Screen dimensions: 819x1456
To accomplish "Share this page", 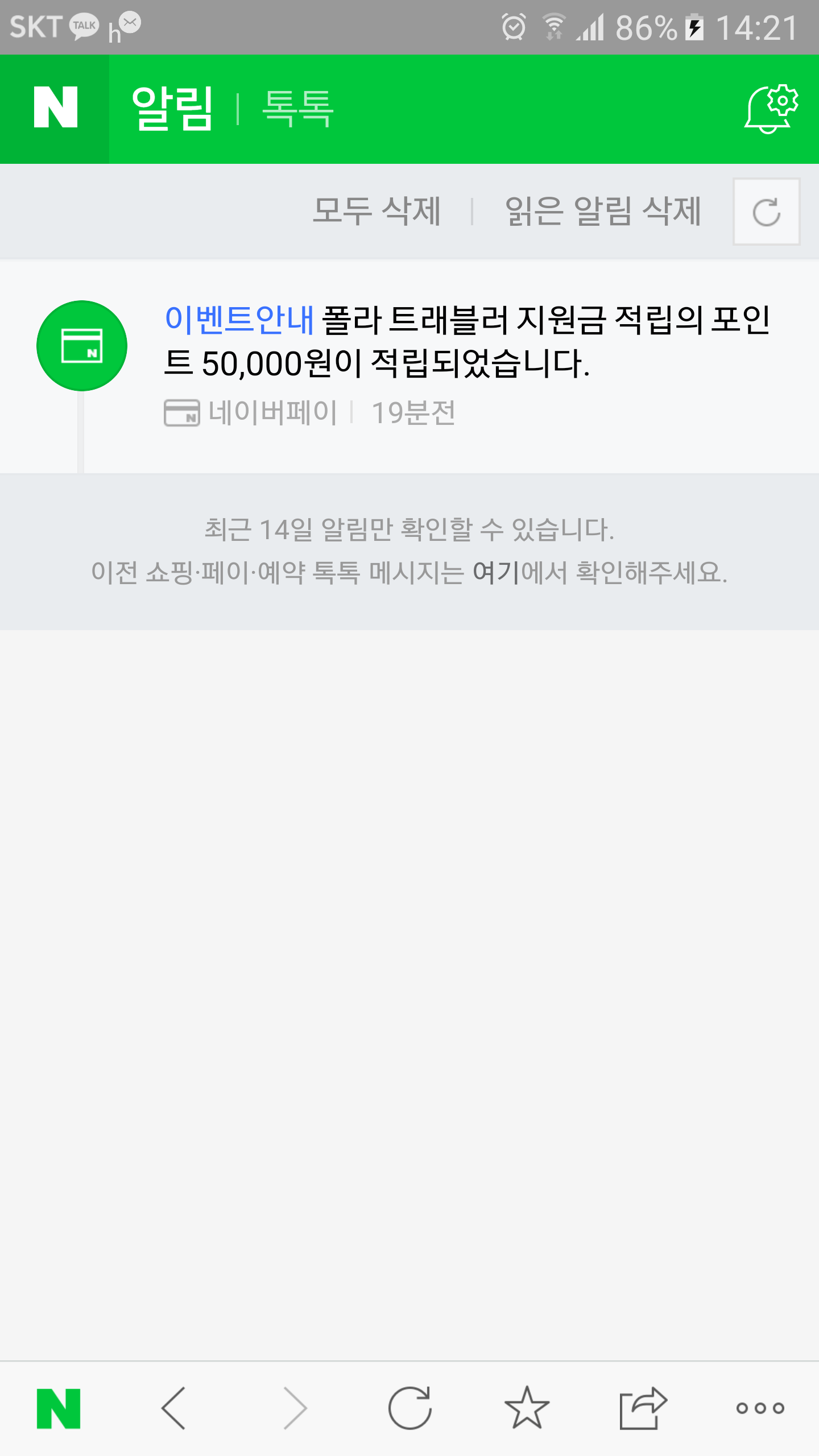I will pos(643,1408).
